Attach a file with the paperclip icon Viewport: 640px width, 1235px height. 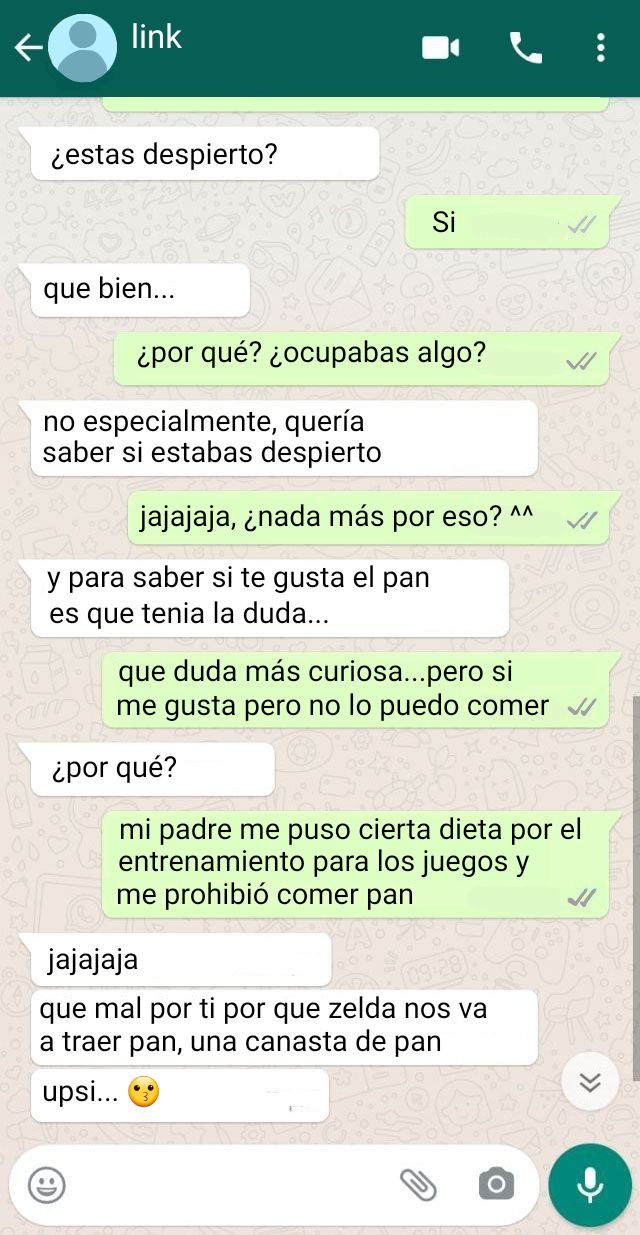pyautogui.click(x=418, y=1186)
